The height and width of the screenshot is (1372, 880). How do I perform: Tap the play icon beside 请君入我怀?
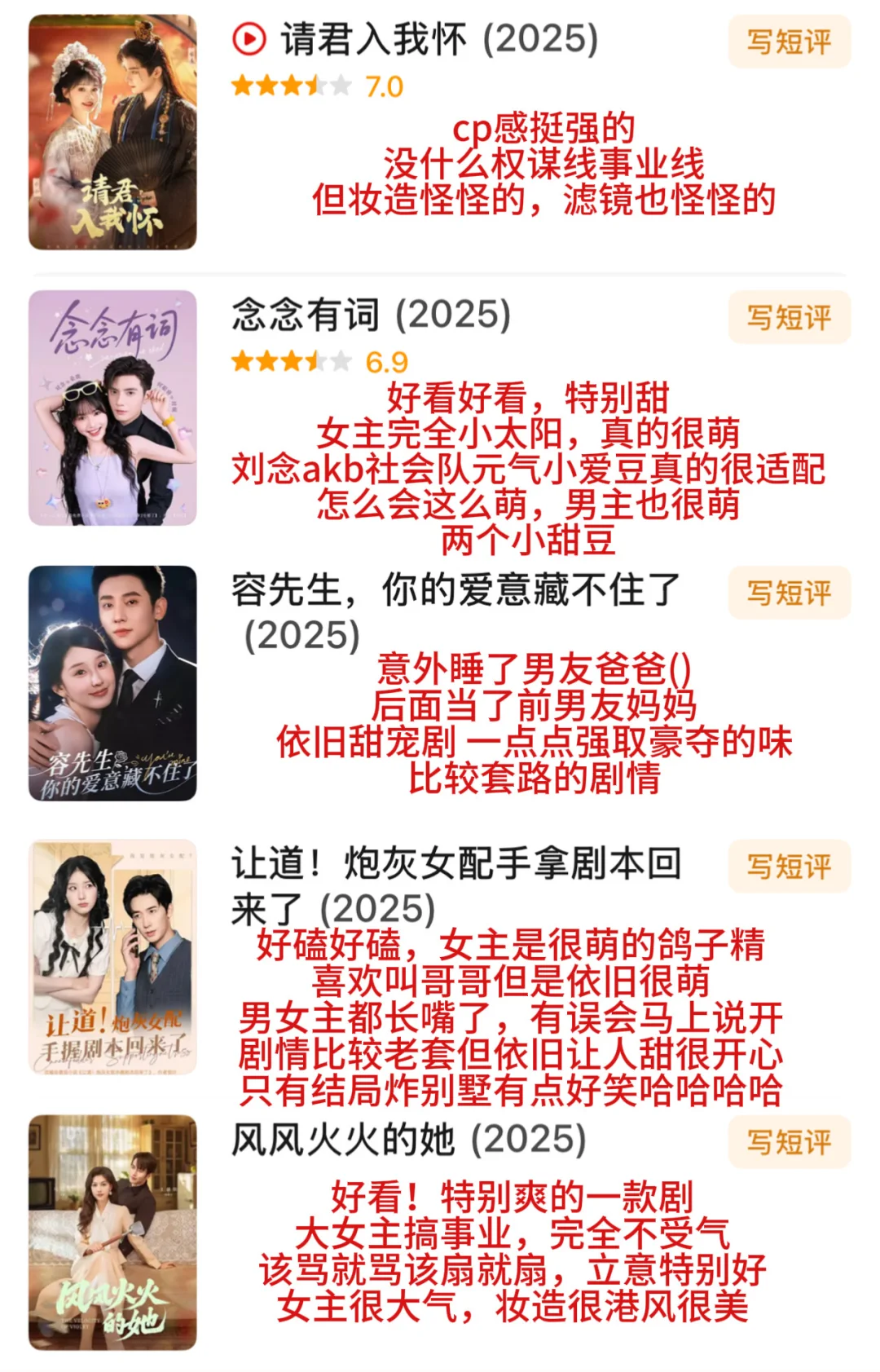click(x=249, y=38)
